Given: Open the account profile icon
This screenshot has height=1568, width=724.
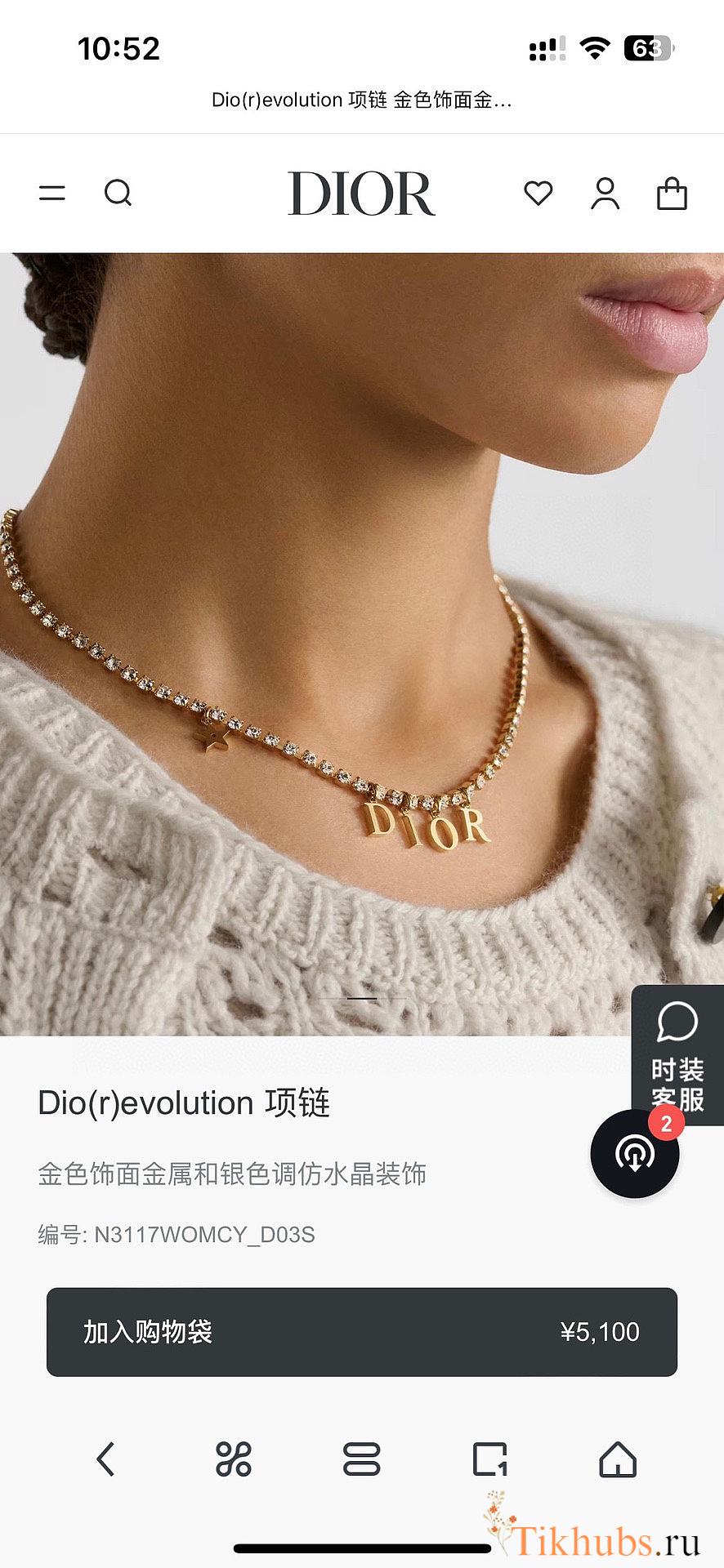Looking at the screenshot, I should (605, 194).
